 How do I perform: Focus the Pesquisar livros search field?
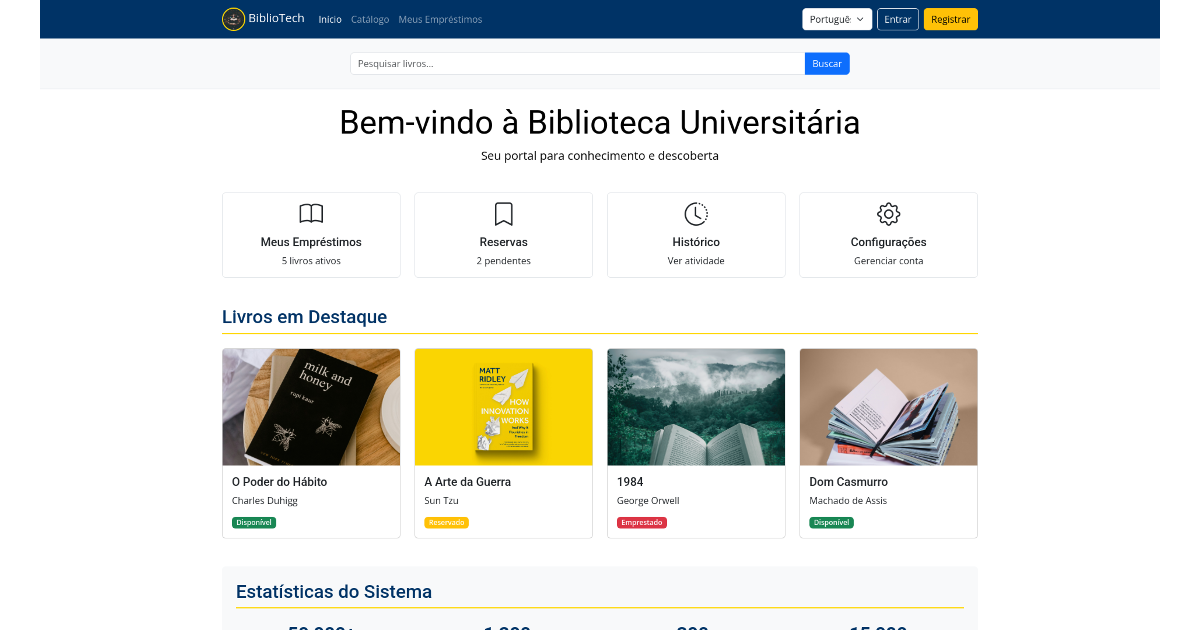tap(577, 64)
